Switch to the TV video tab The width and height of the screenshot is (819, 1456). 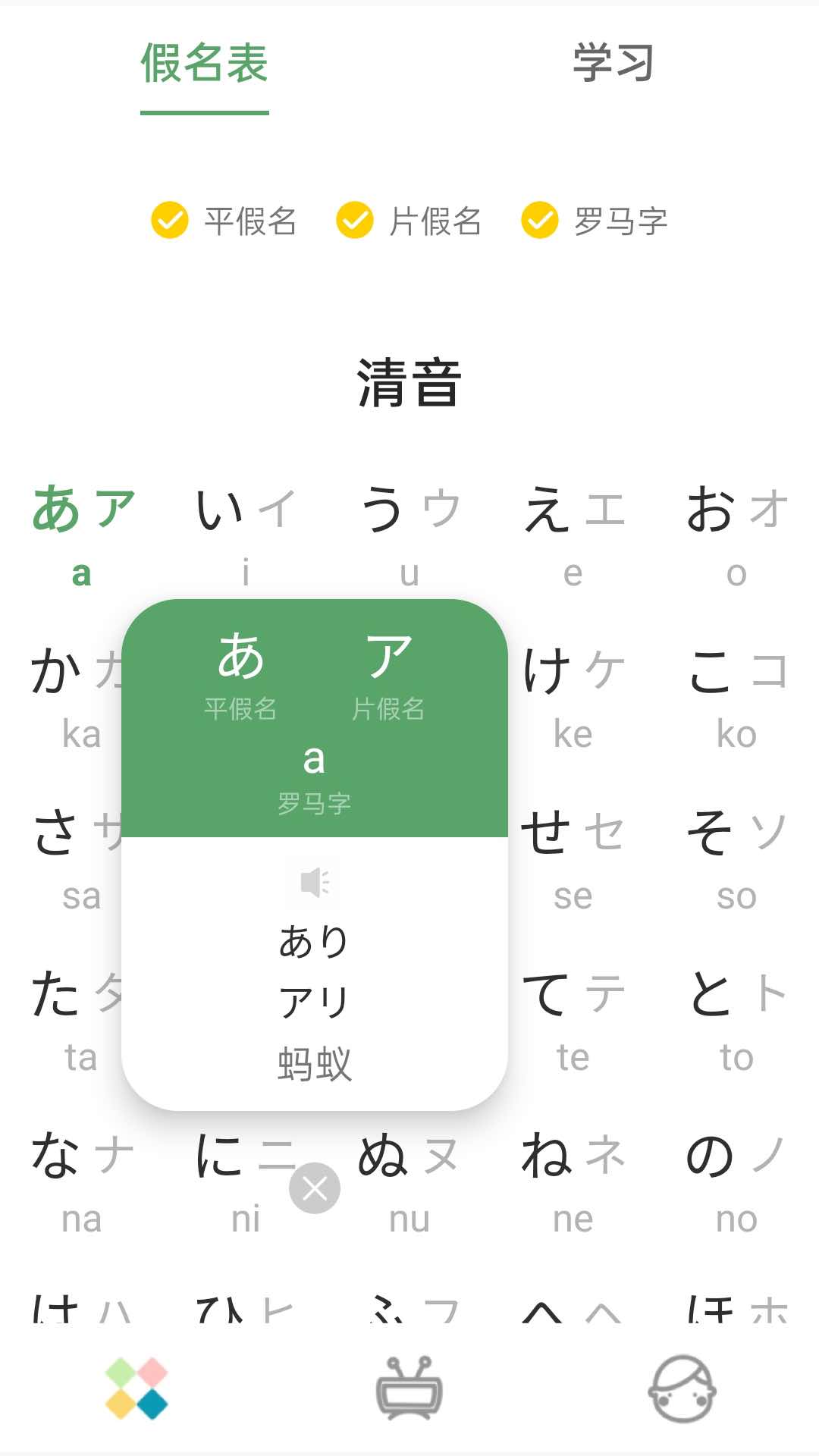coord(409,1388)
